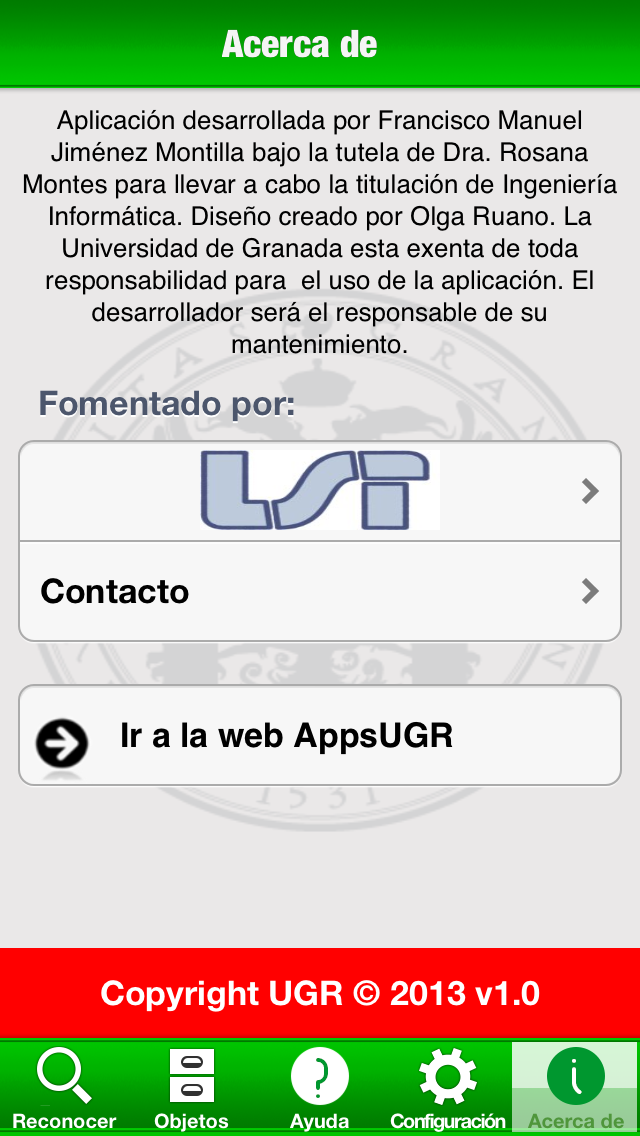Open the LSI logo row
Viewport: 640px width, 1136px height.
(x=320, y=490)
